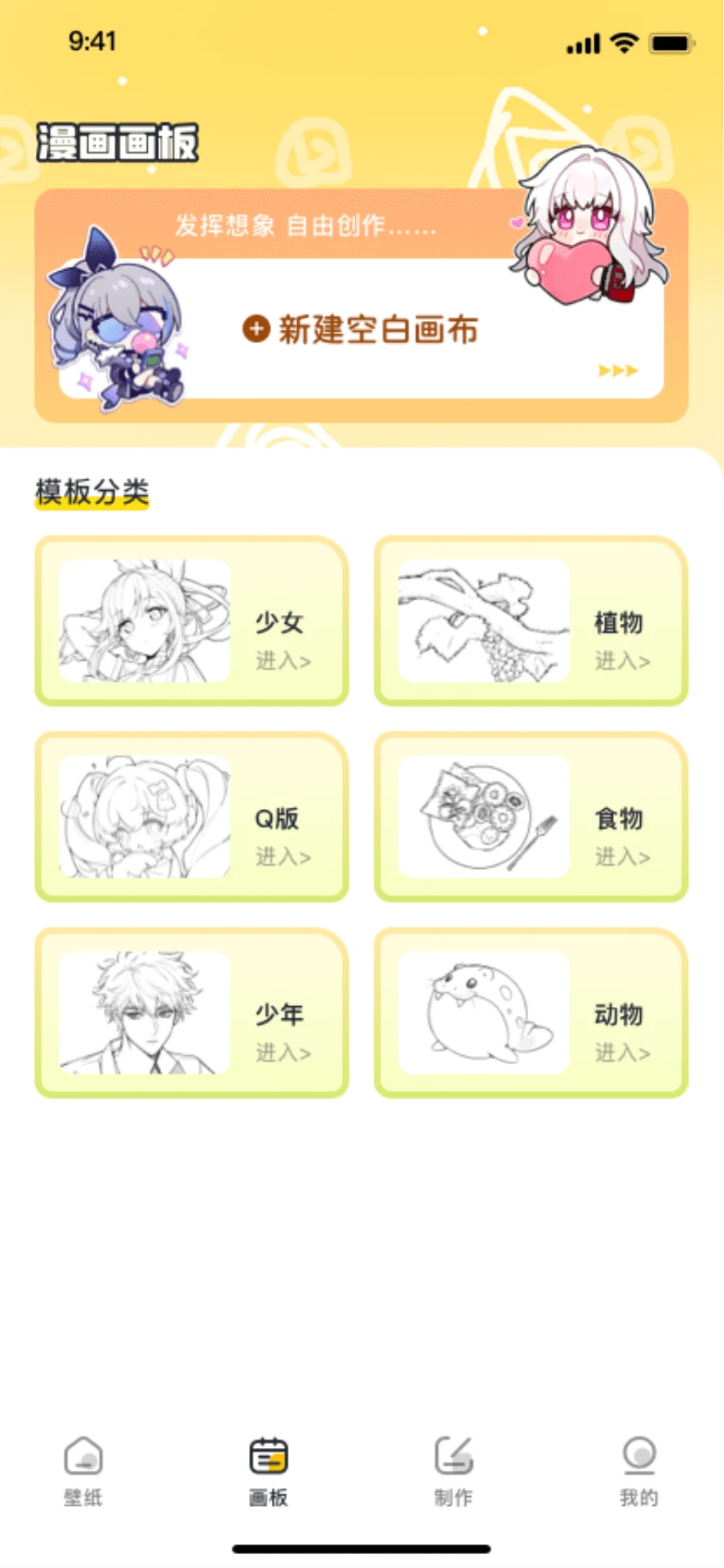Viewport: 724px width, 1568px height.
Task: Select the 画板 tab
Action: 269,1471
